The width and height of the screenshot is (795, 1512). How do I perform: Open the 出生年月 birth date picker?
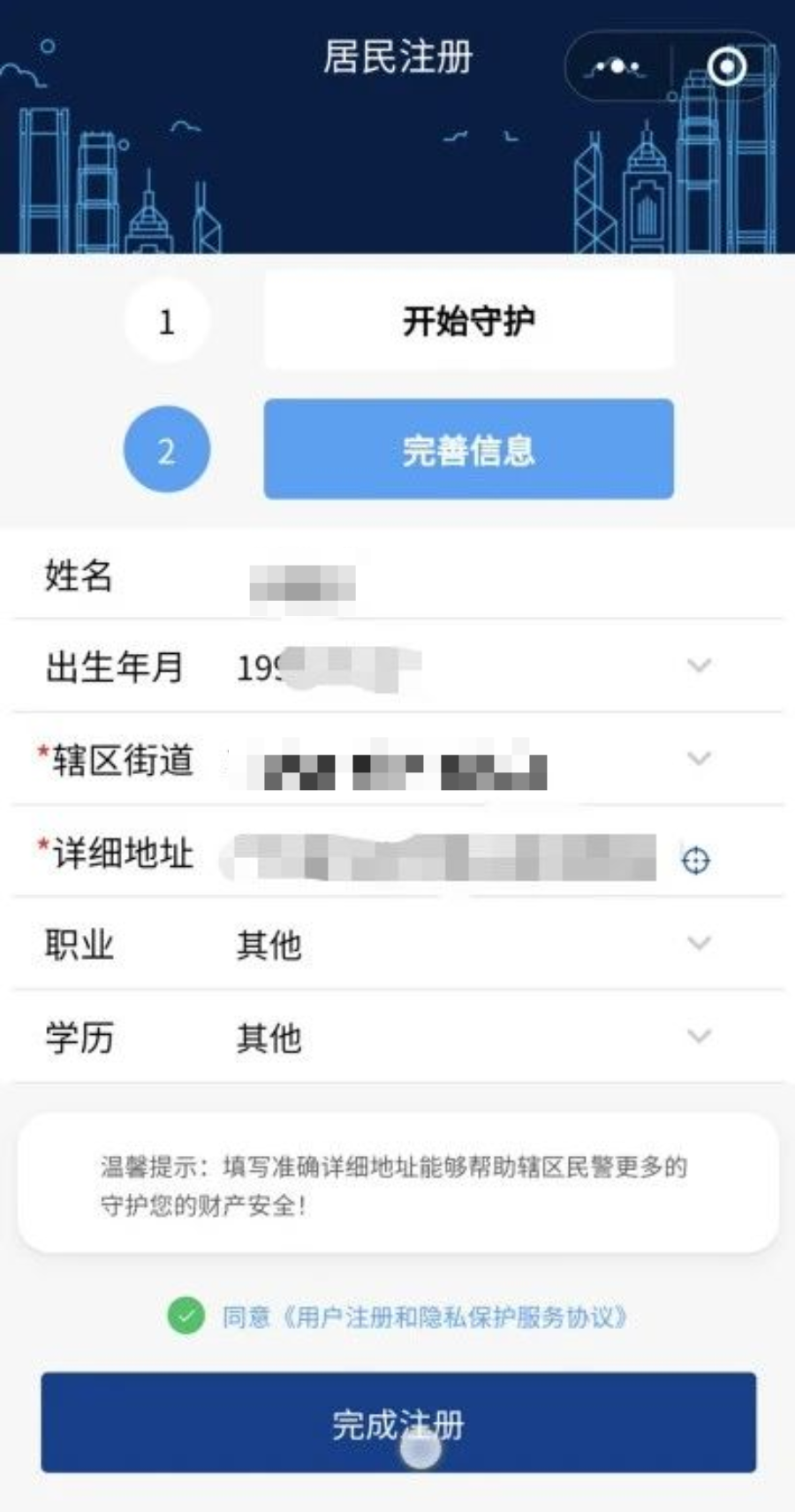[397, 665]
